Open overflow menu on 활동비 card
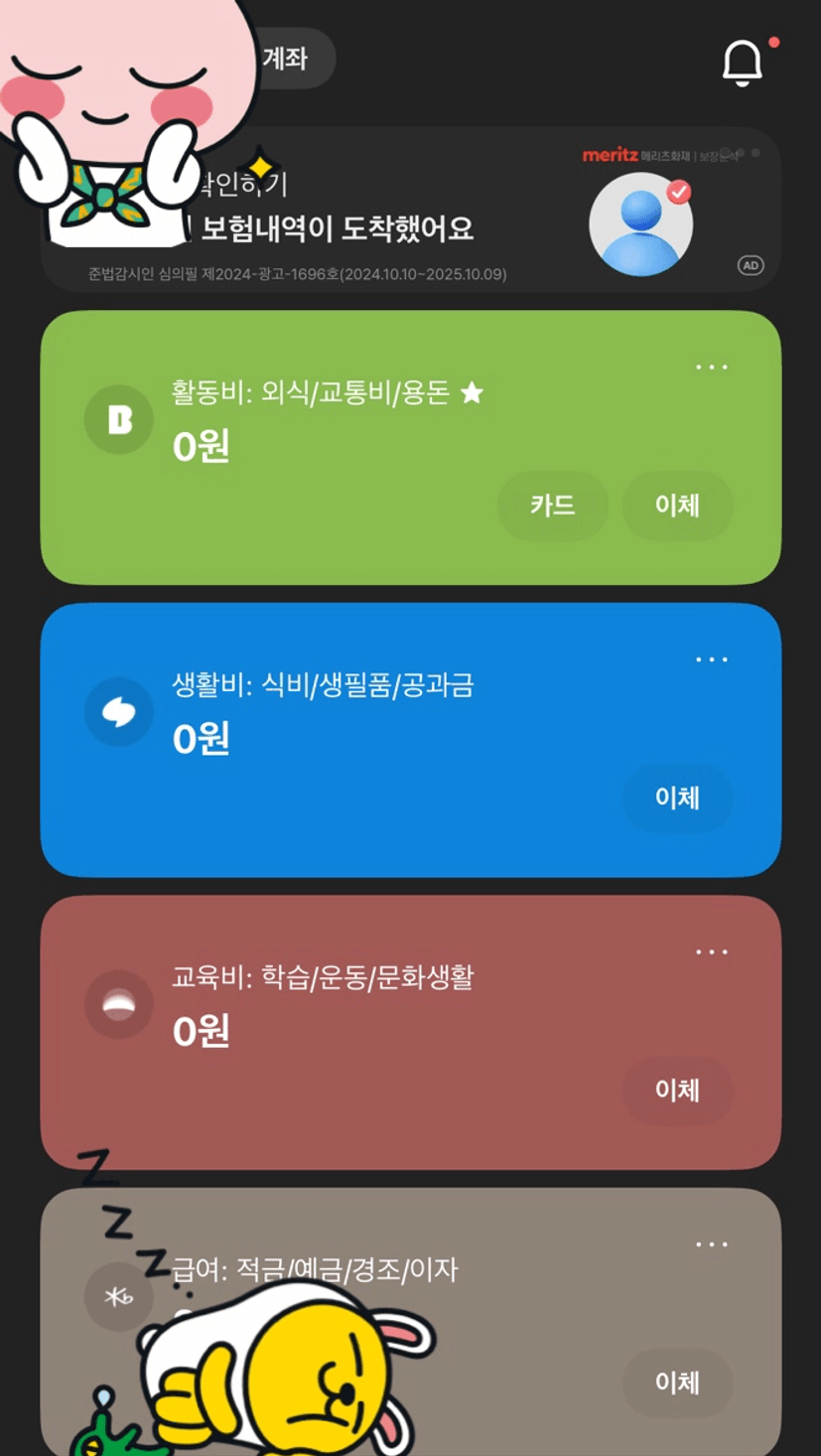 click(x=711, y=367)
